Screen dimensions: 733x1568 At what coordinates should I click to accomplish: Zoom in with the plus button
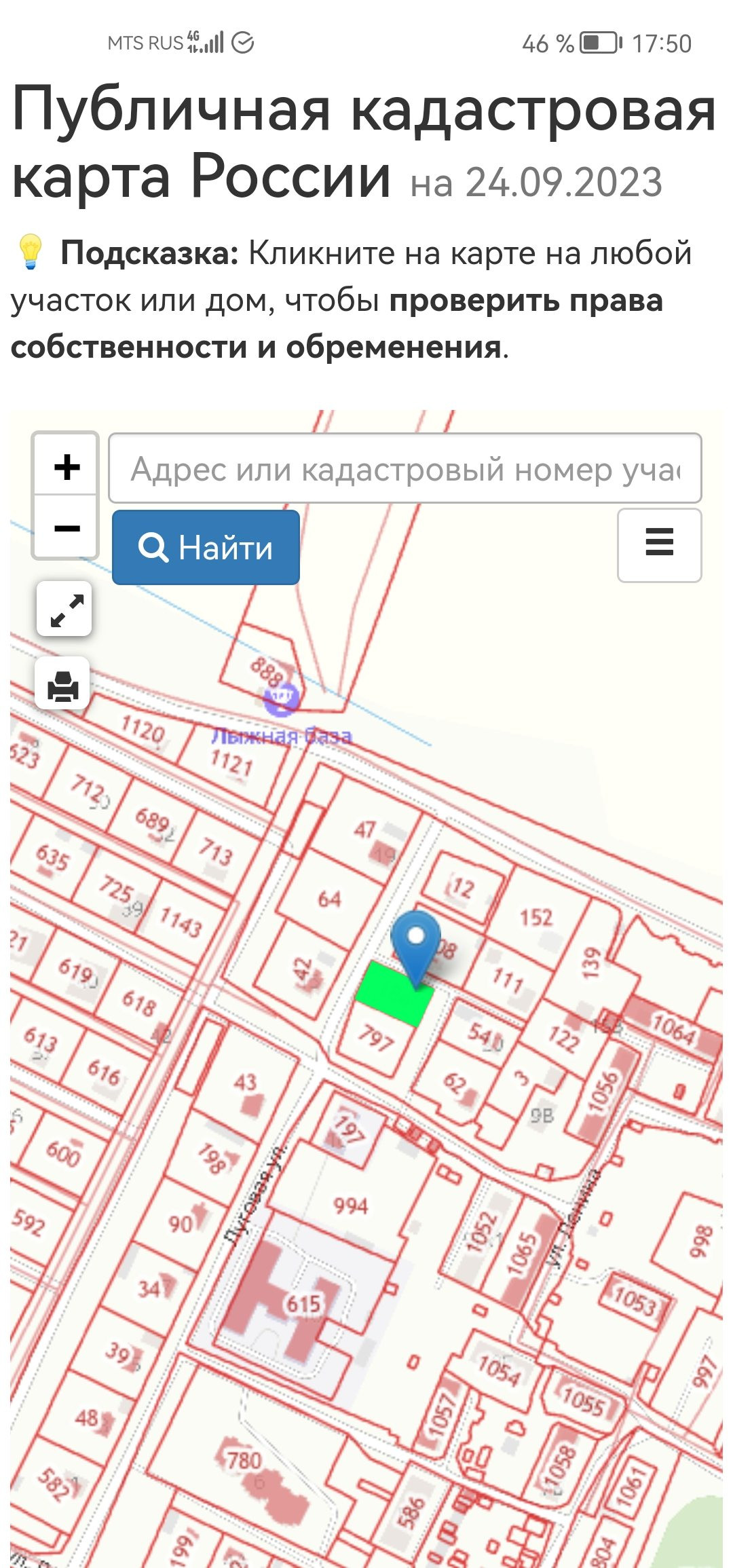tap(66, 466)
